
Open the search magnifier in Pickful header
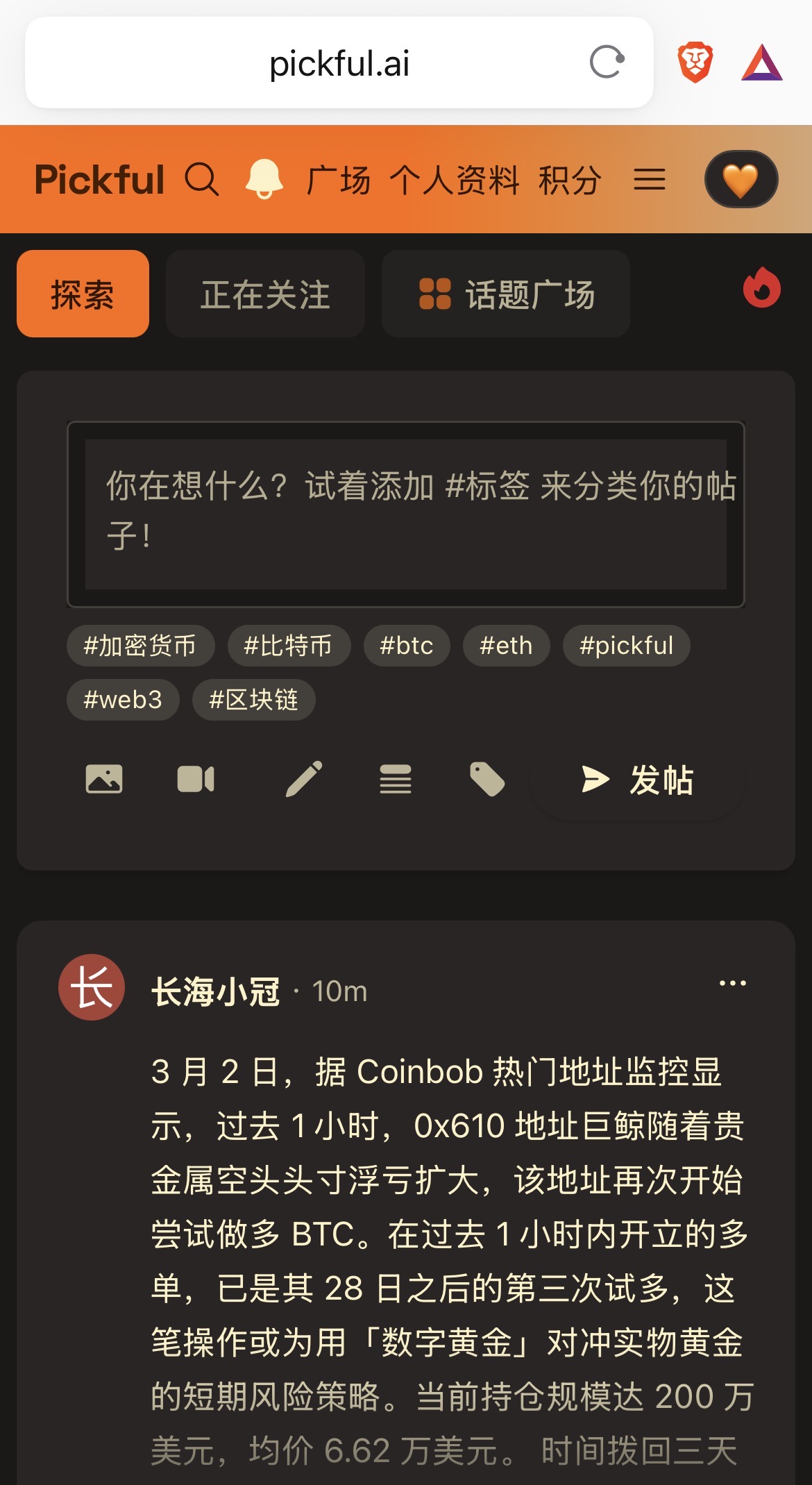click(x=201, y=180)
